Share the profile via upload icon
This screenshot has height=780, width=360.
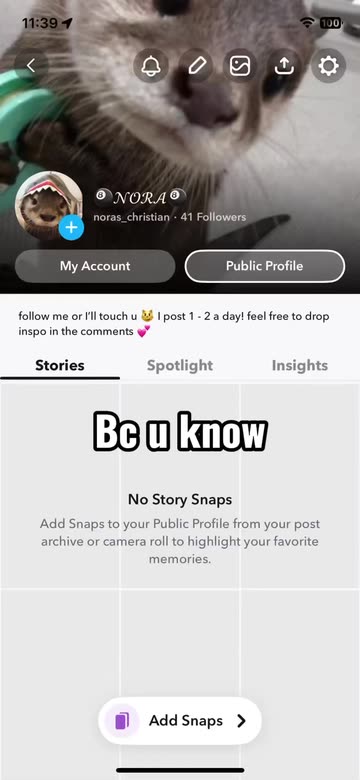[x=284, y=65]
